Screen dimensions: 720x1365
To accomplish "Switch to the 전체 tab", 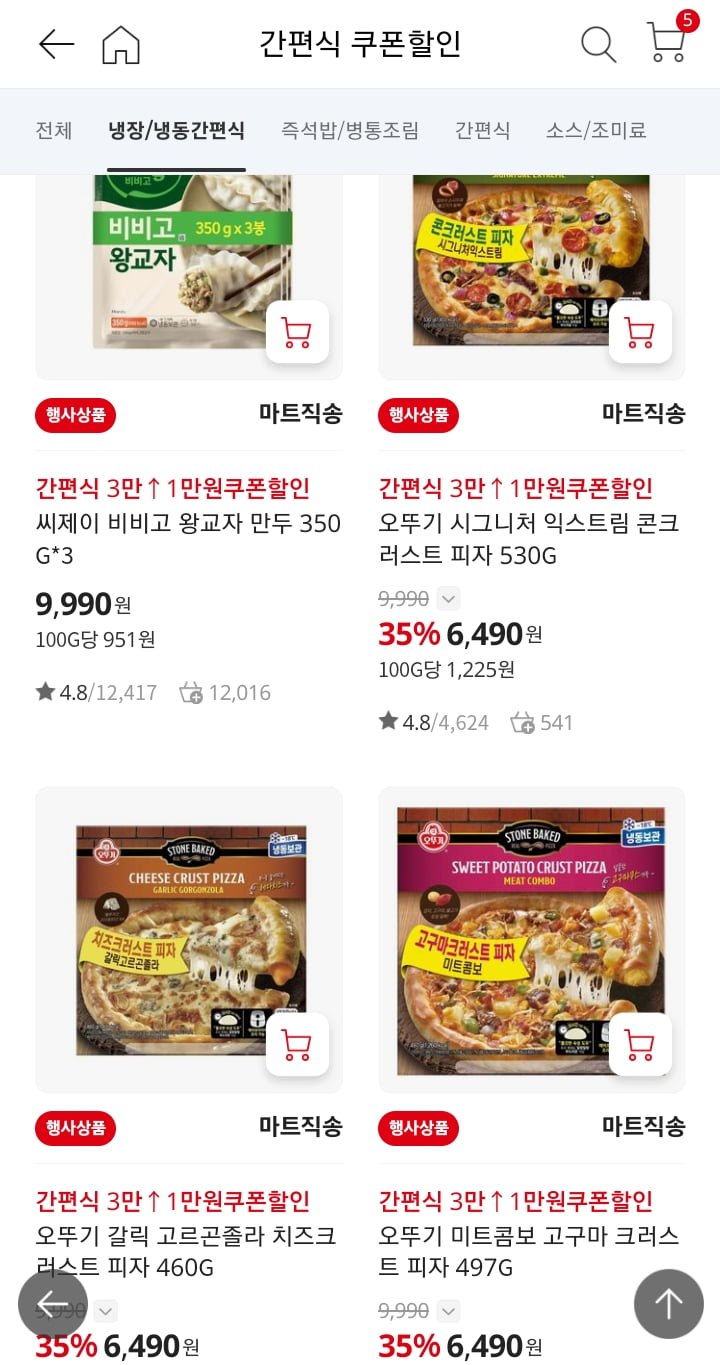I will click(x=54, y=130).
